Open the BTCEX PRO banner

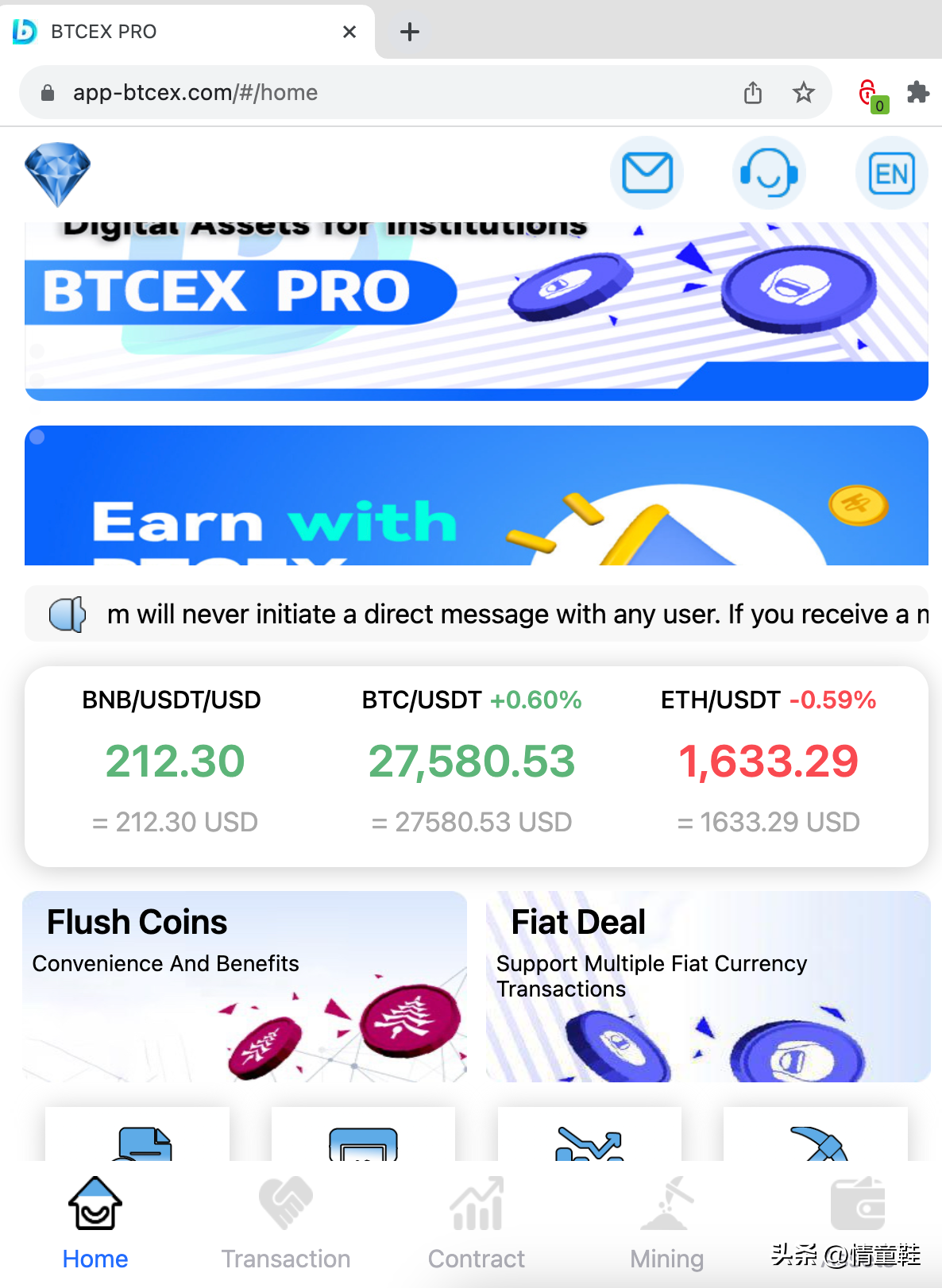coord(477,311)
